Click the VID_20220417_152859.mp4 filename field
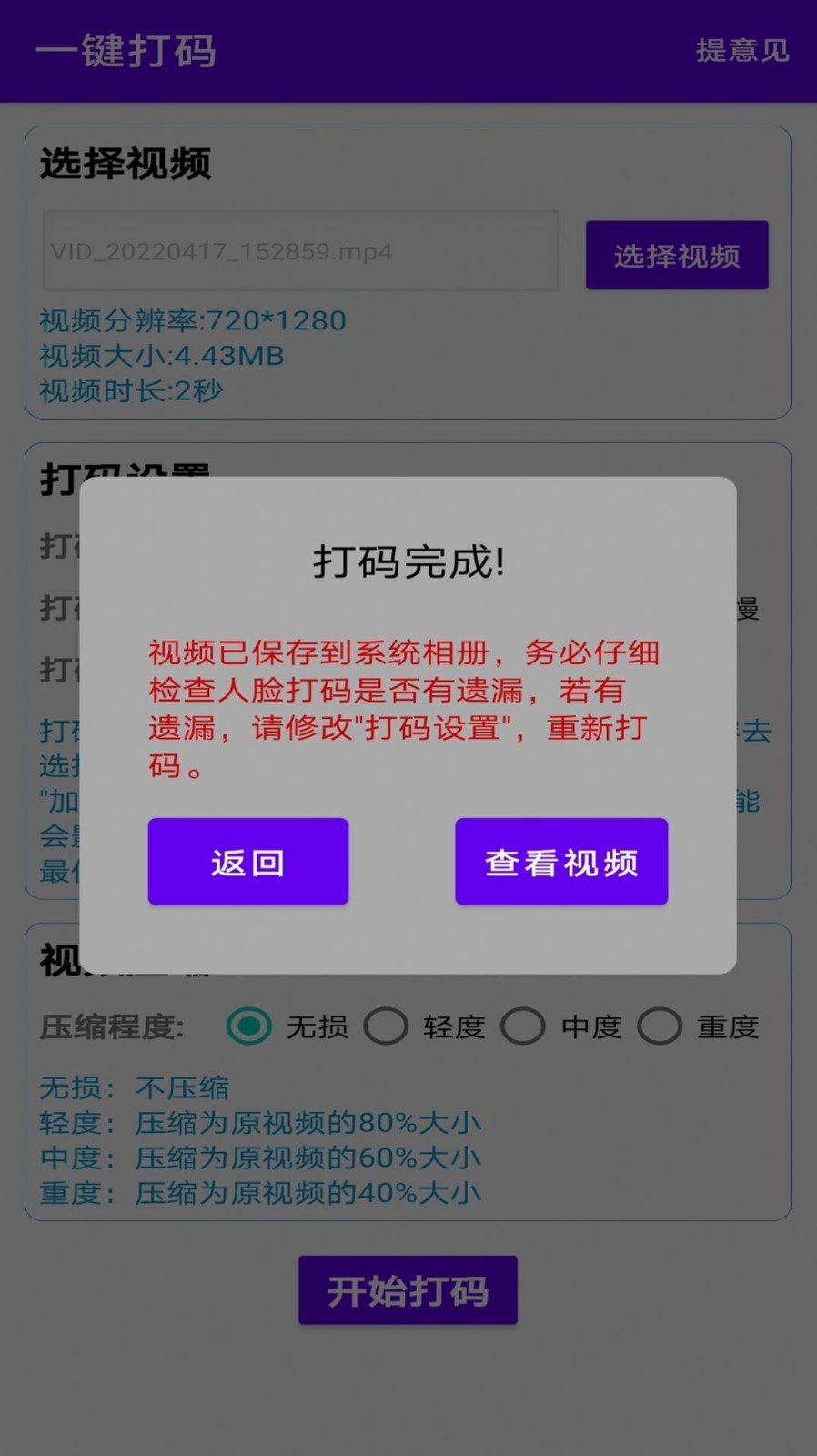This screenshot has width=817, height=1456. click(x=300, y=251)
